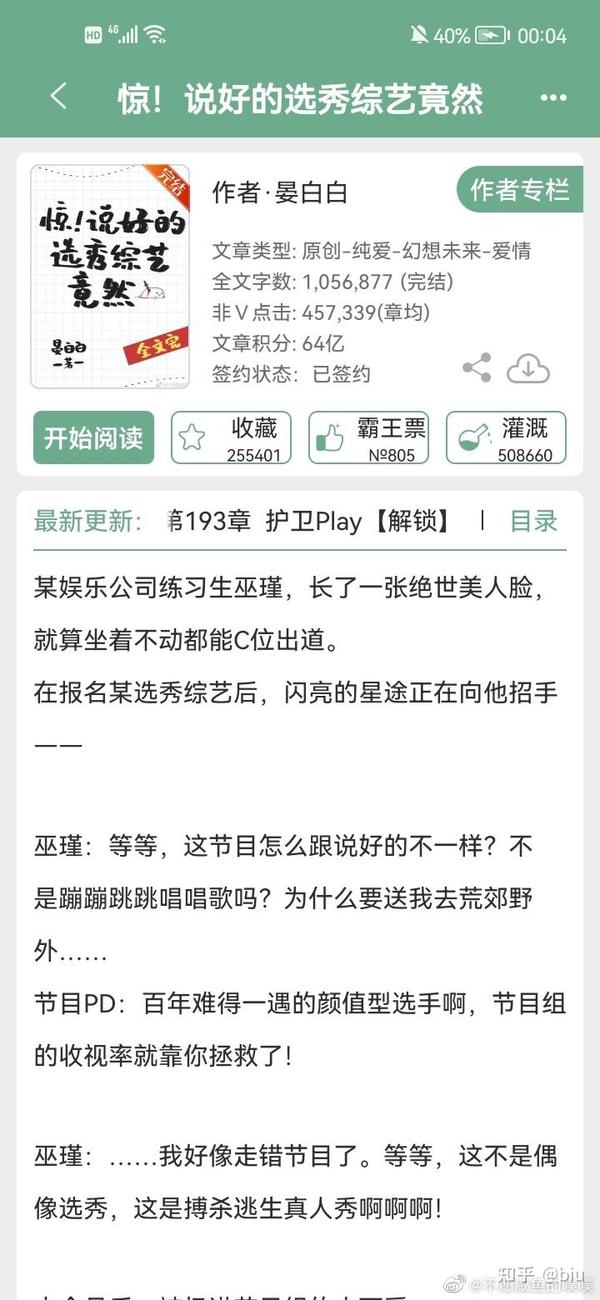Go back using the top-left arrow
600x1300 pixels.
click(x=58, y=97)
